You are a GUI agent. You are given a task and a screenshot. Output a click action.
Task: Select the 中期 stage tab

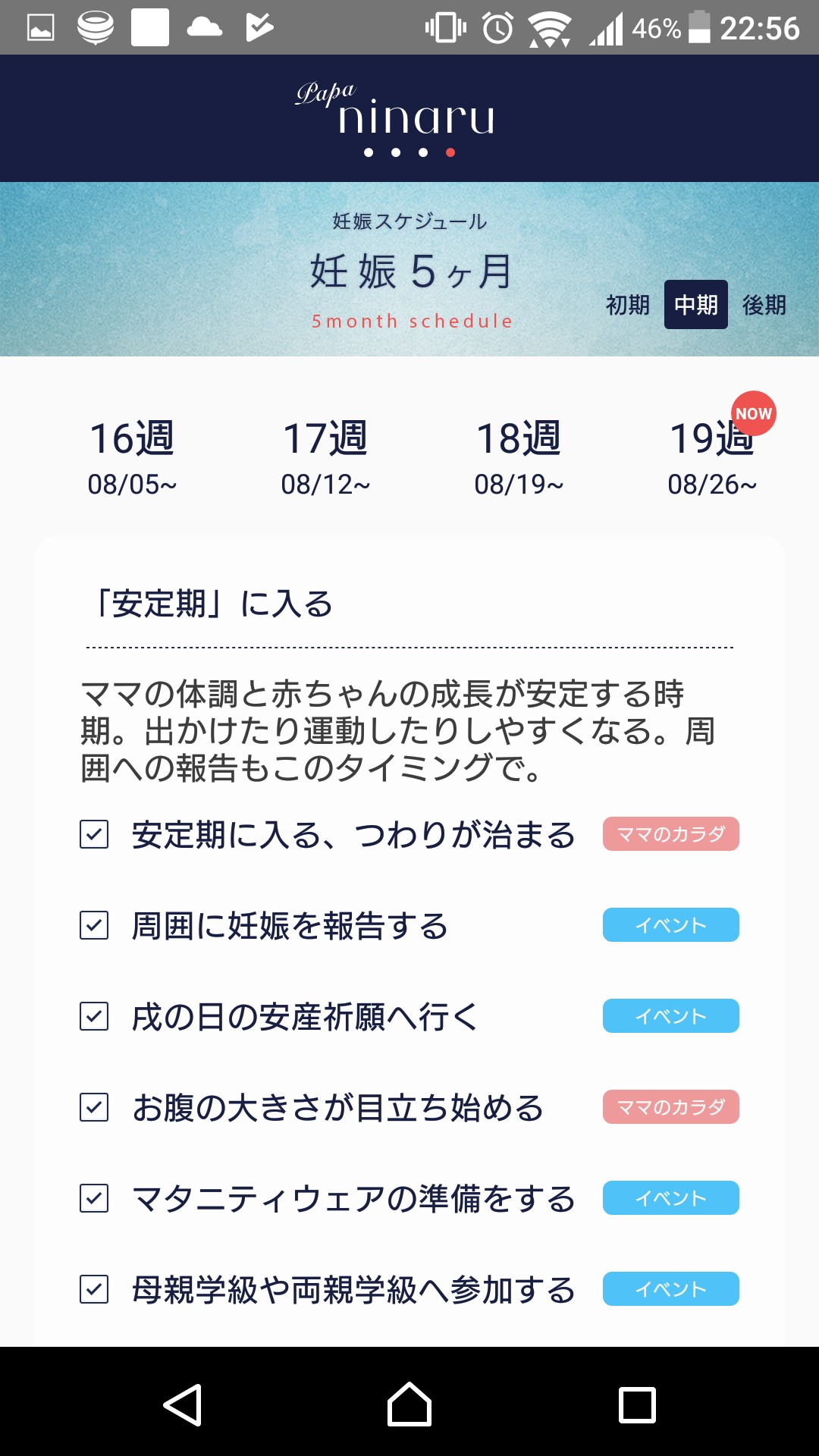pos(695,305)
